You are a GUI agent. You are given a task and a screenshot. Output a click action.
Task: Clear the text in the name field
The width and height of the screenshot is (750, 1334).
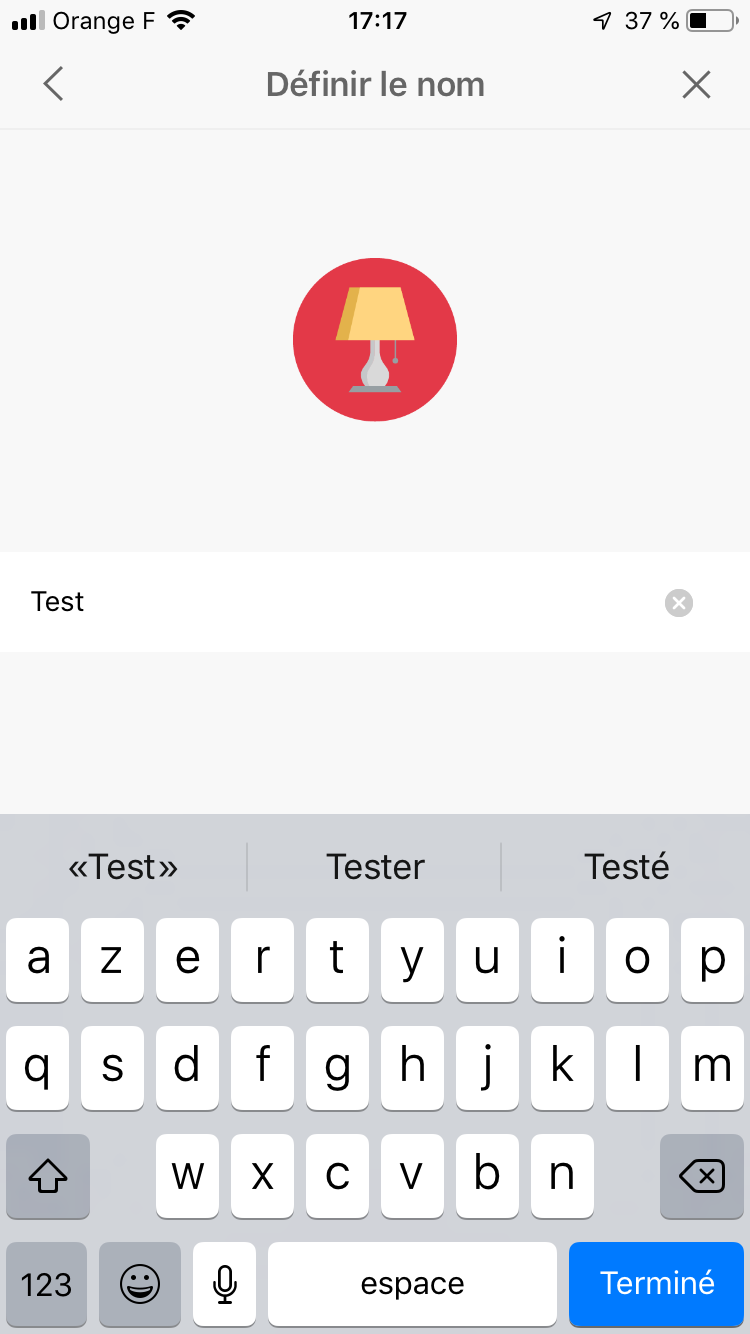tap(678, 603)
